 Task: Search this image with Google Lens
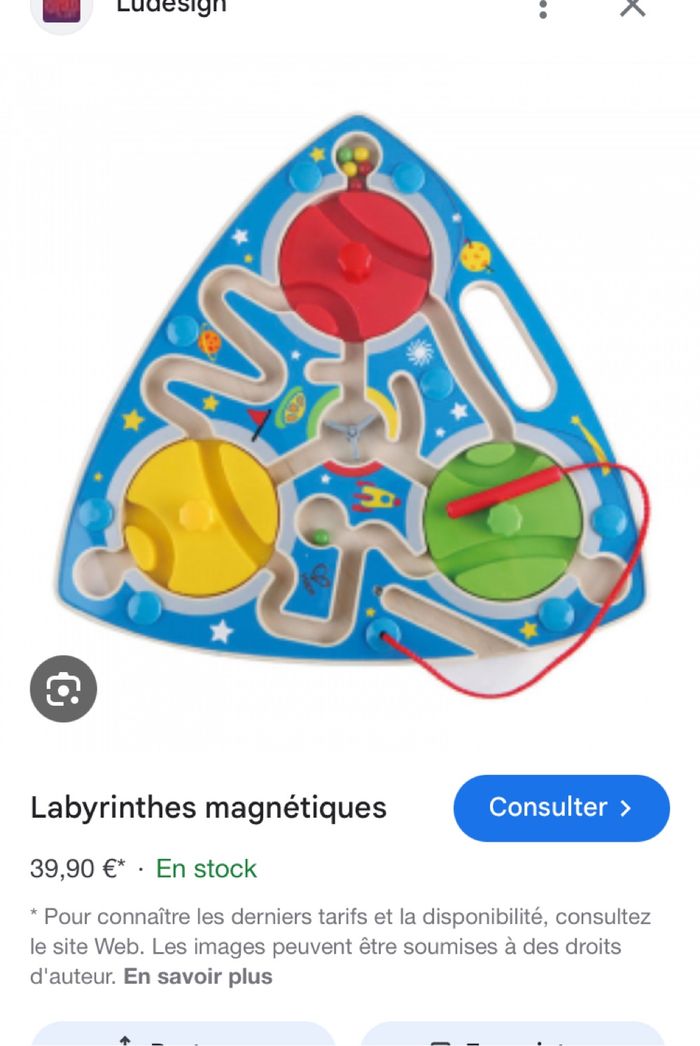pyautogui.click(x=63, y=689)
